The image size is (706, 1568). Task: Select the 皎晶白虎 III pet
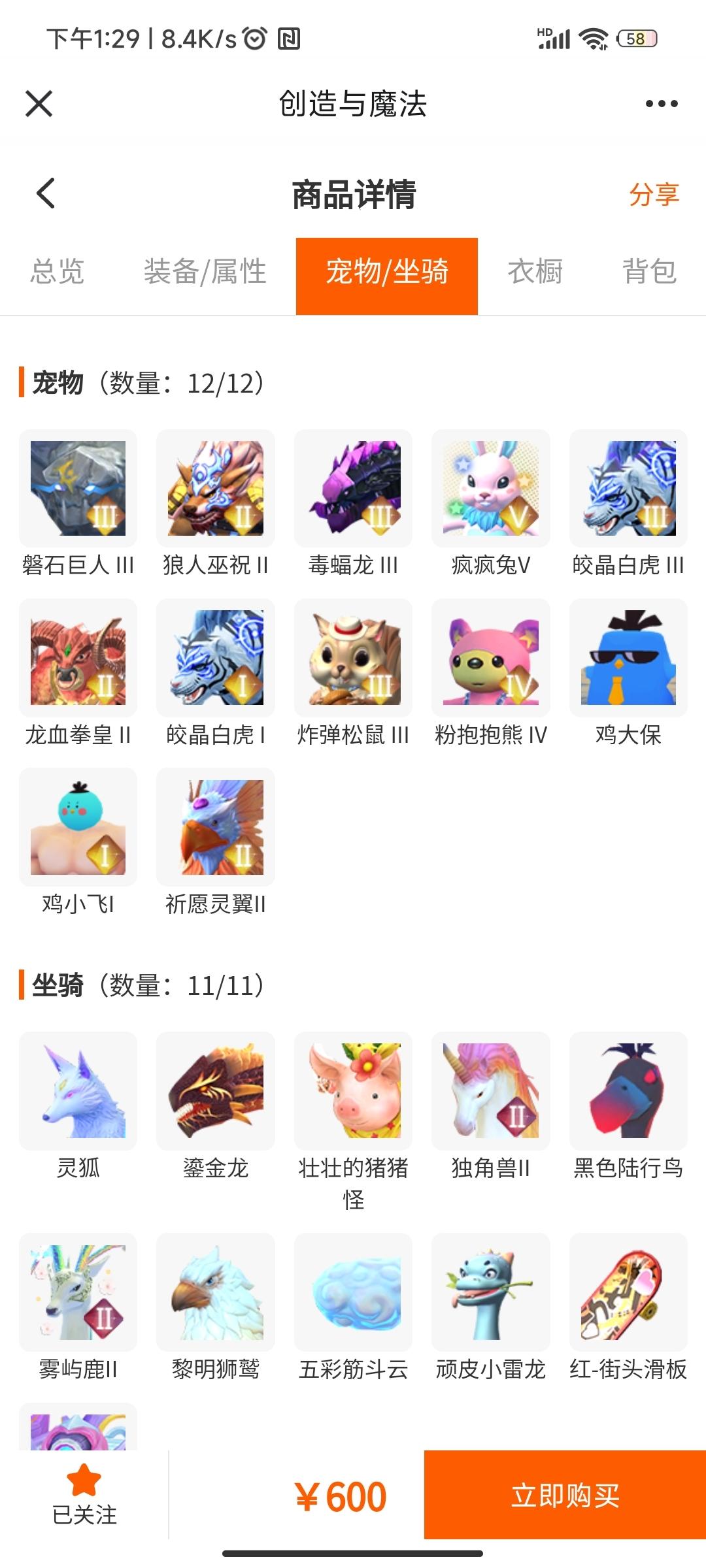628,489
